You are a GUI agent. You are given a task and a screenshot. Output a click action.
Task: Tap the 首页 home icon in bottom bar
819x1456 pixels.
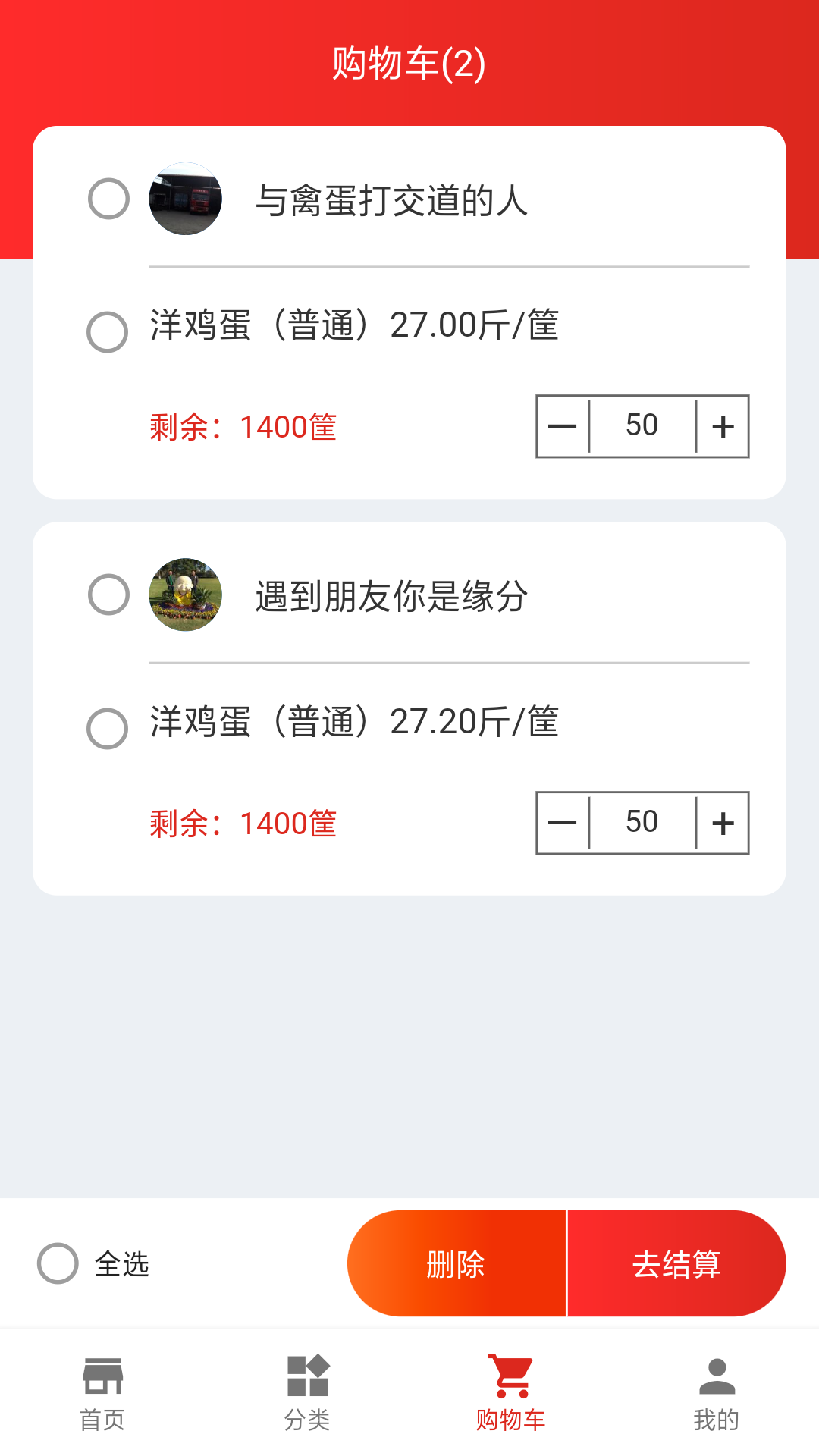coord(104,1382)
